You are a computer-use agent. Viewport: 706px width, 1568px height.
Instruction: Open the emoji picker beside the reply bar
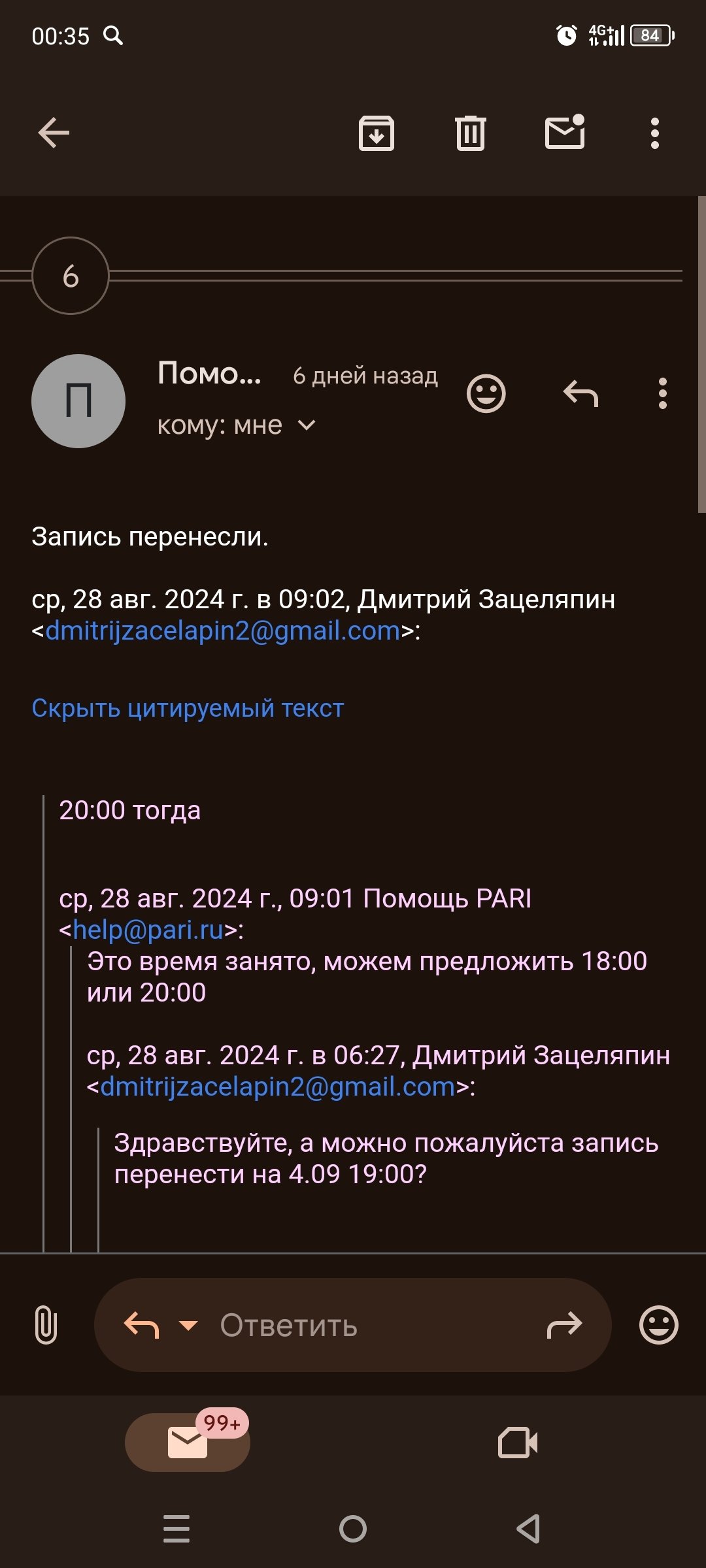(658, 1325)
